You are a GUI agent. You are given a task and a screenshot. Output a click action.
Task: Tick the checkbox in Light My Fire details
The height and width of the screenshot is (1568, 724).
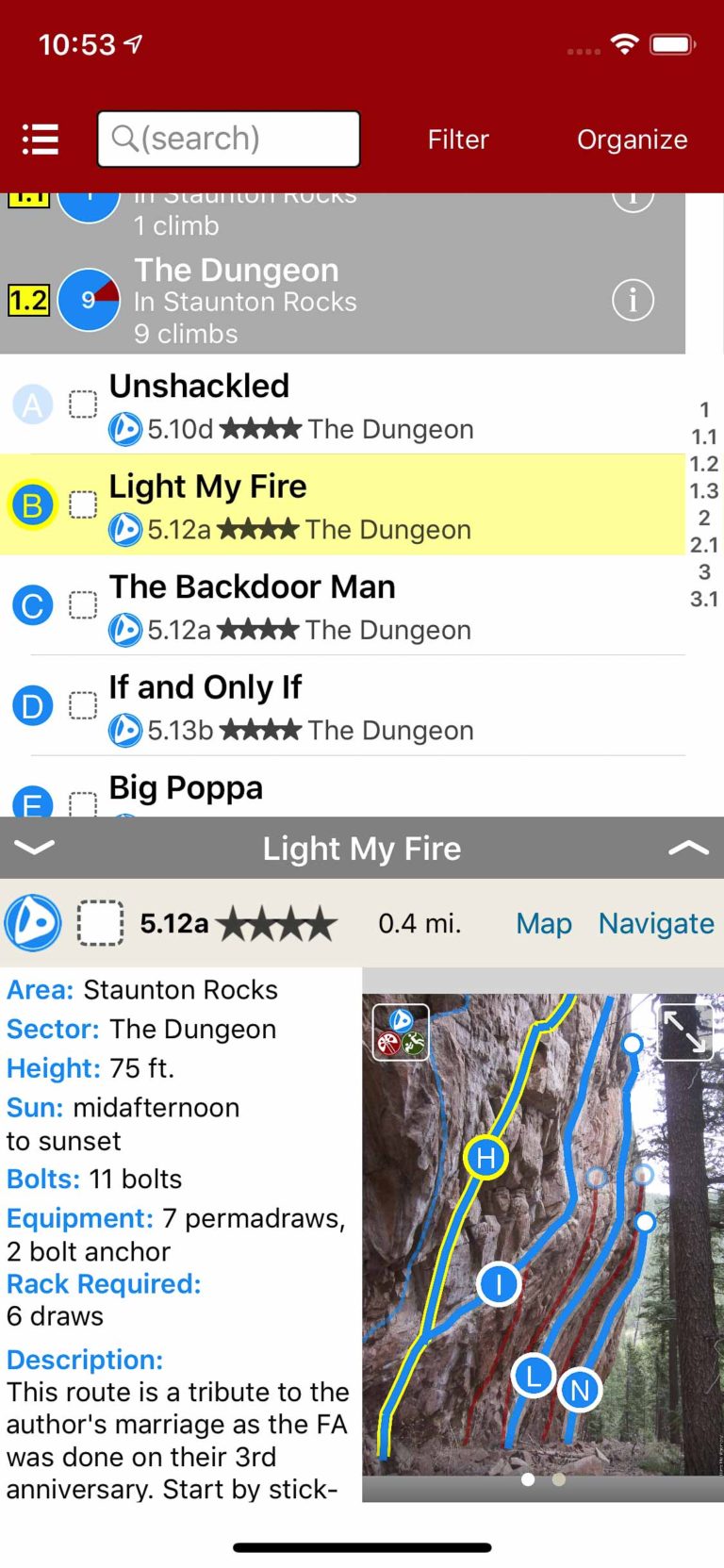100,923
